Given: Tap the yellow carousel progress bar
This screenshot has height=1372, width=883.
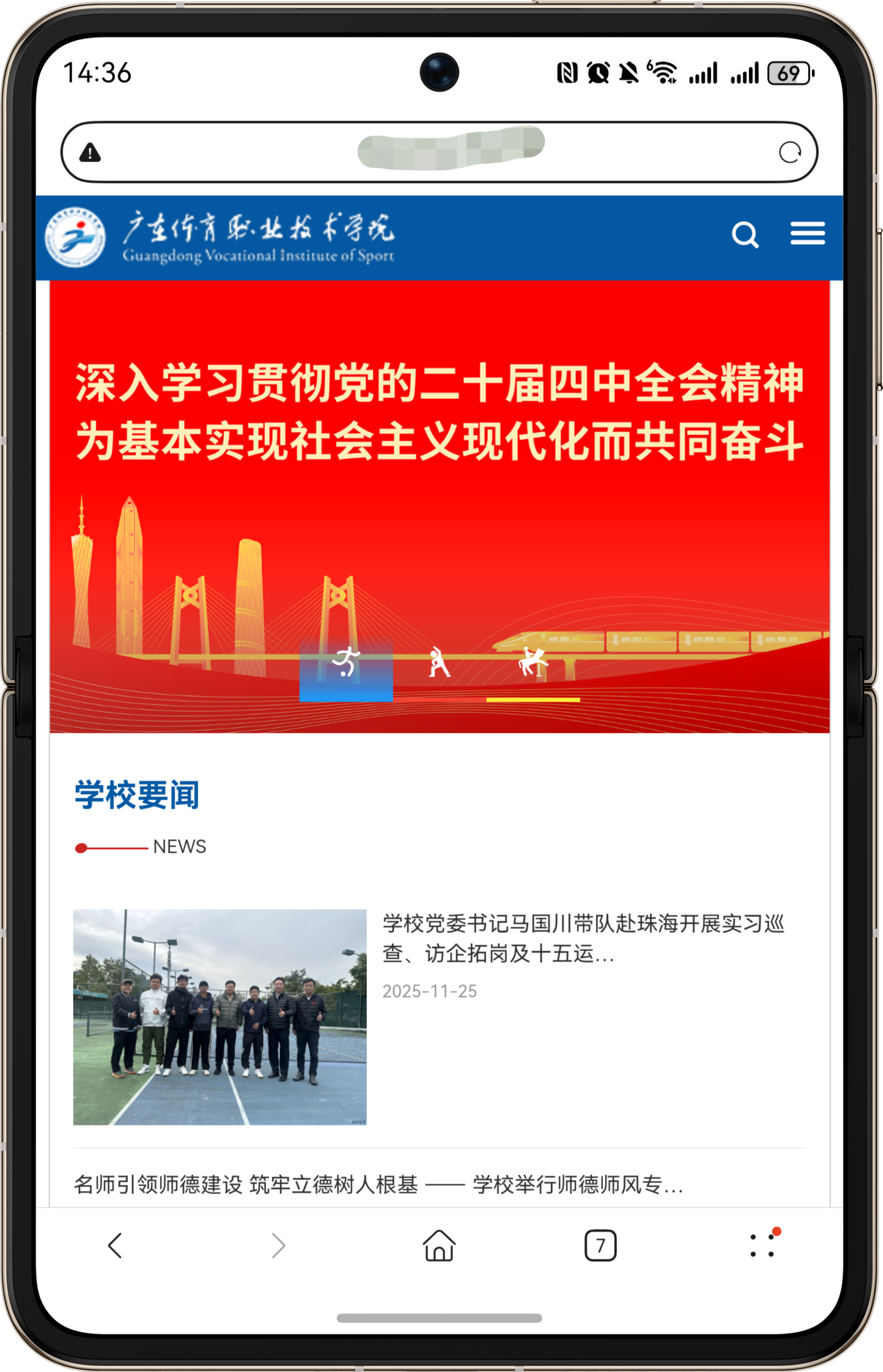Looking at the screenshot, I should (531, 699).
